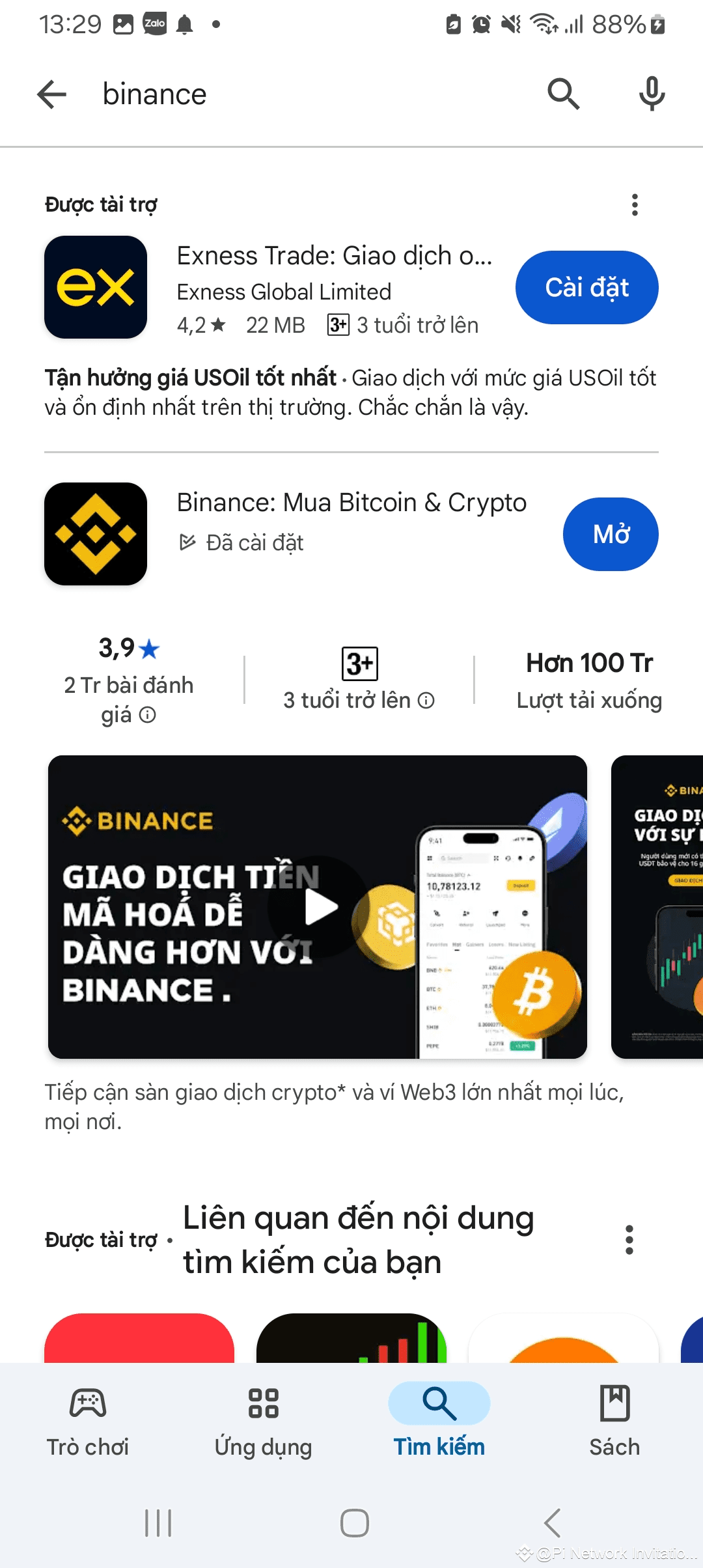The image size is (703, 1568).
Task: Open the Exness Trade app listing
Action: 334,257
